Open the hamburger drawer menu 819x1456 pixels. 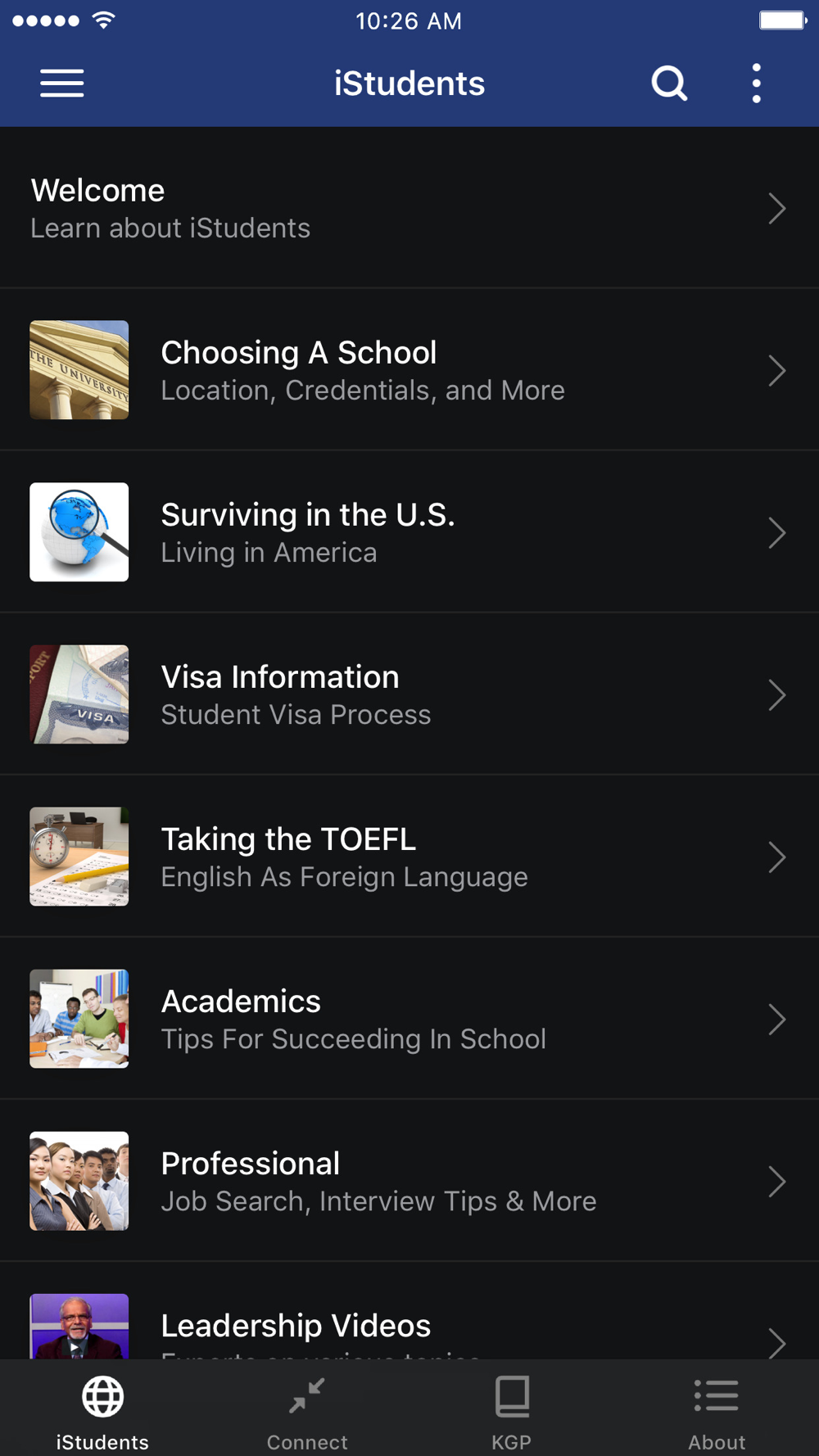[x=62, y=84]
